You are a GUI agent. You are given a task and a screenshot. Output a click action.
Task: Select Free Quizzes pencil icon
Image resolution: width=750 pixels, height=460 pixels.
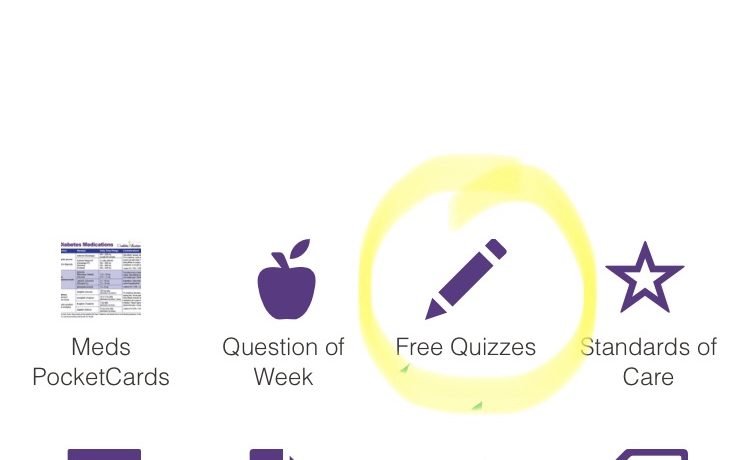pos(466,279)
